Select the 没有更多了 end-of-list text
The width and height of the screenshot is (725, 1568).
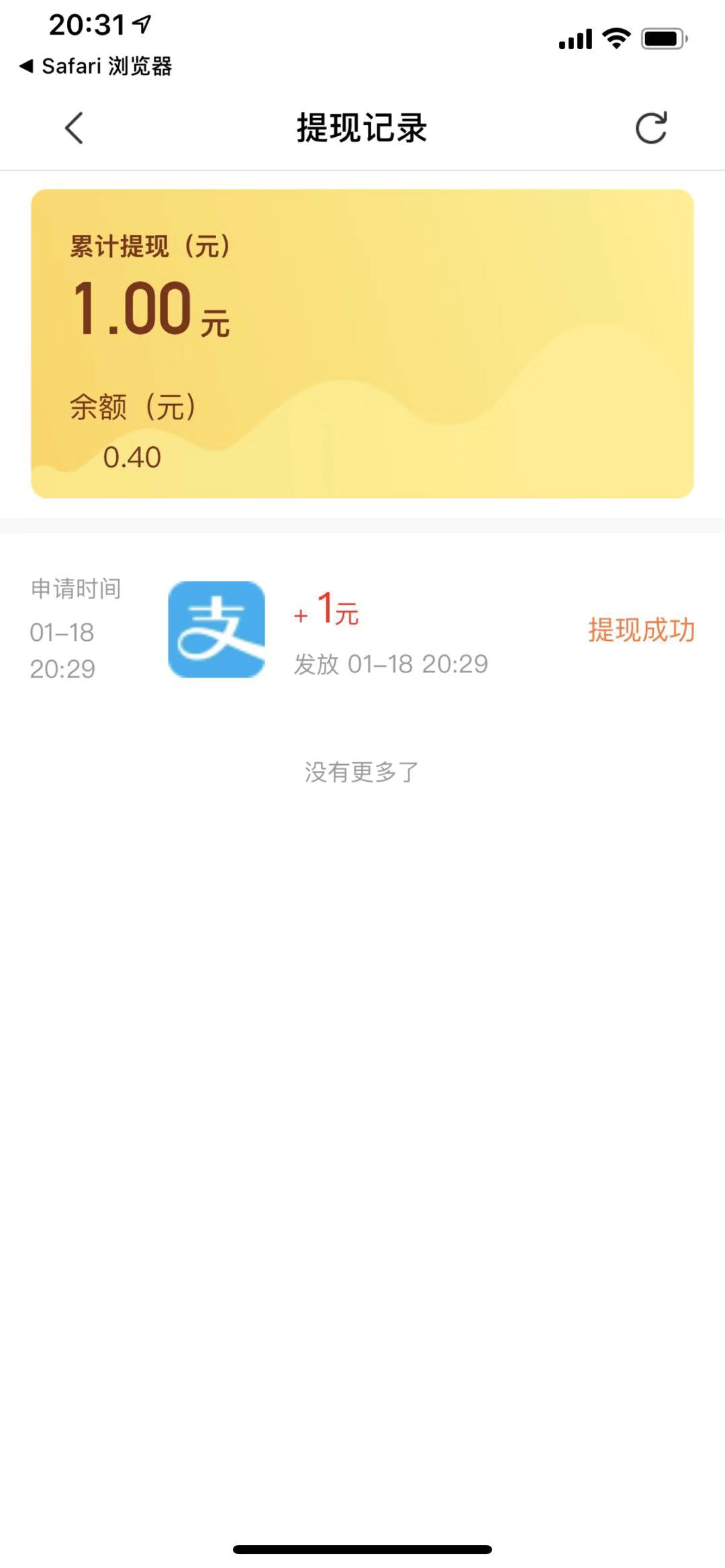coord(361,773)
